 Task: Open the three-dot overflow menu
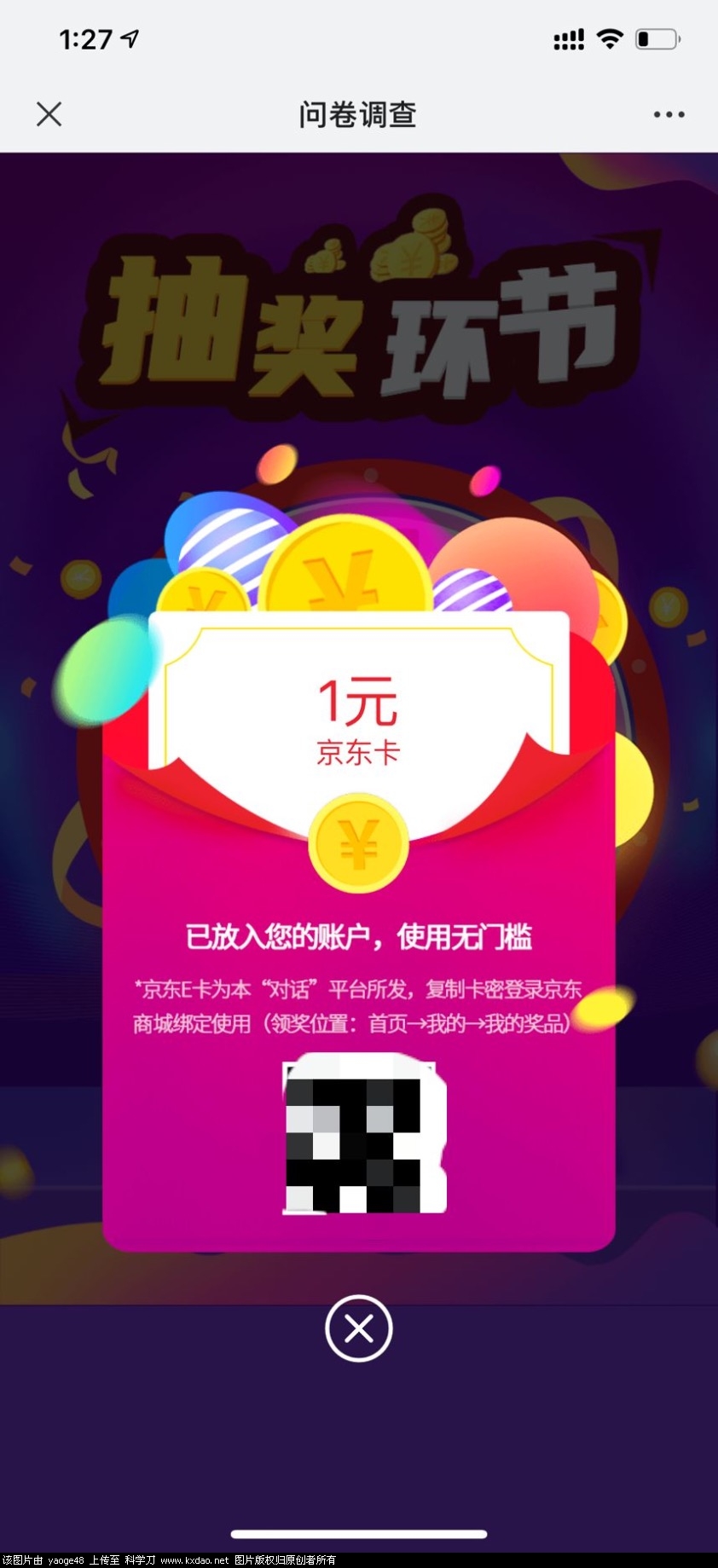(669, 114)
